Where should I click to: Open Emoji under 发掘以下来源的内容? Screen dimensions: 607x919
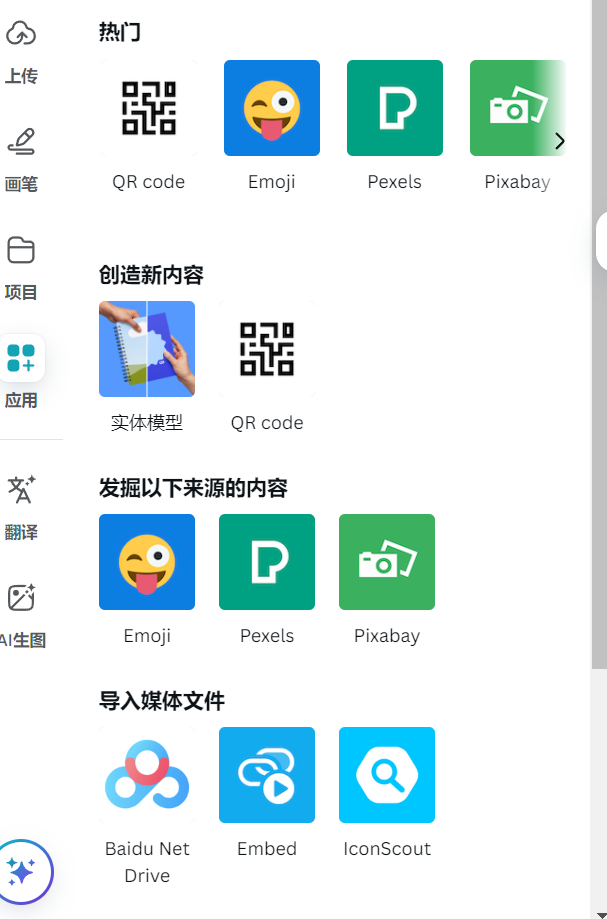click(x=147, y=579)
